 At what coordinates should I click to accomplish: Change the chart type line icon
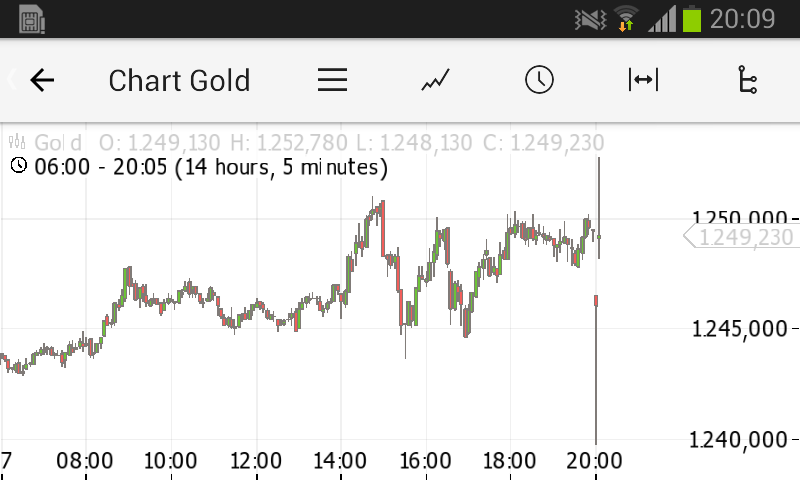tap(435, 80)
